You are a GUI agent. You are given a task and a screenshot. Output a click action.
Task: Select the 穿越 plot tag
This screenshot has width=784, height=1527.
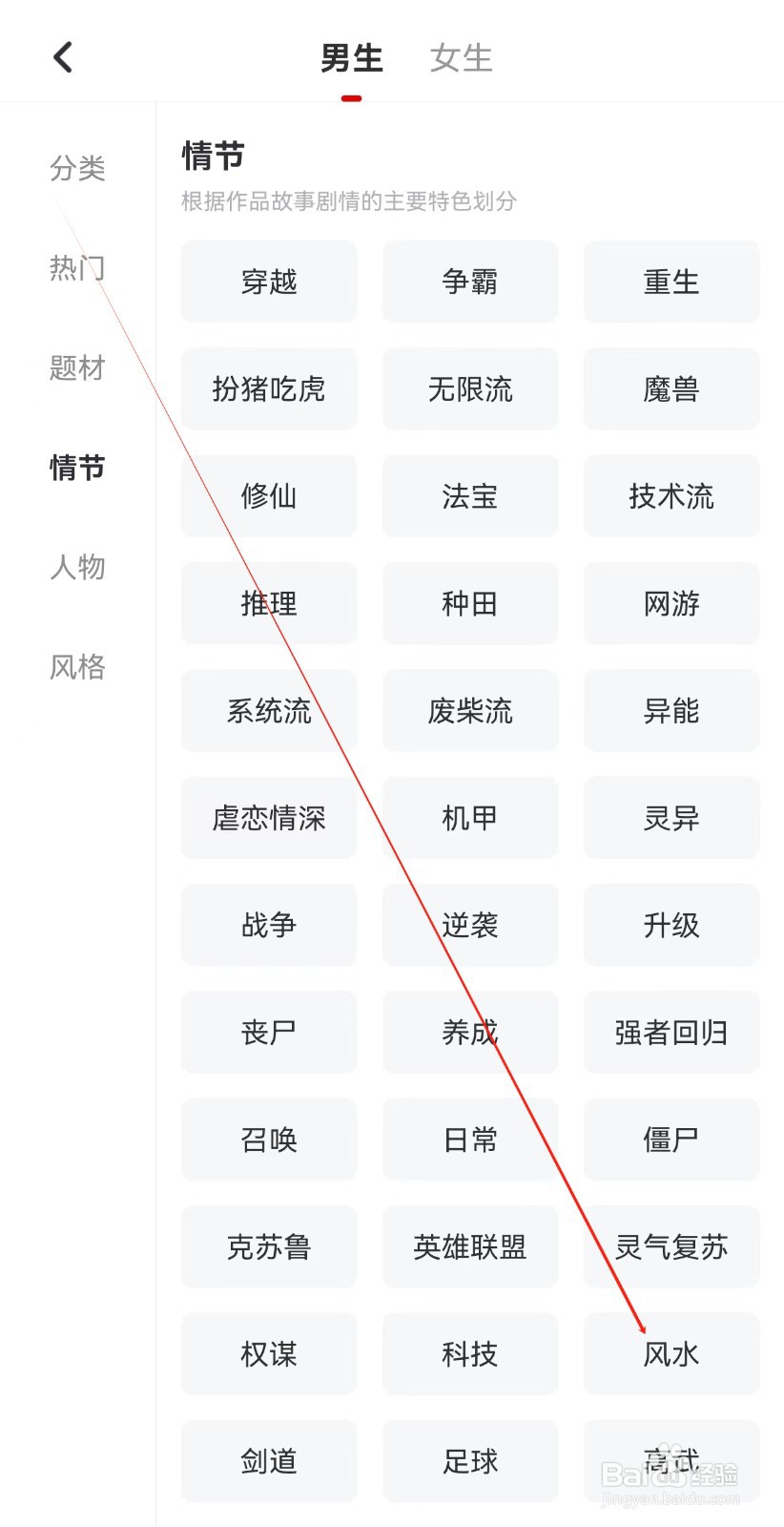click(x=268, y=282)
